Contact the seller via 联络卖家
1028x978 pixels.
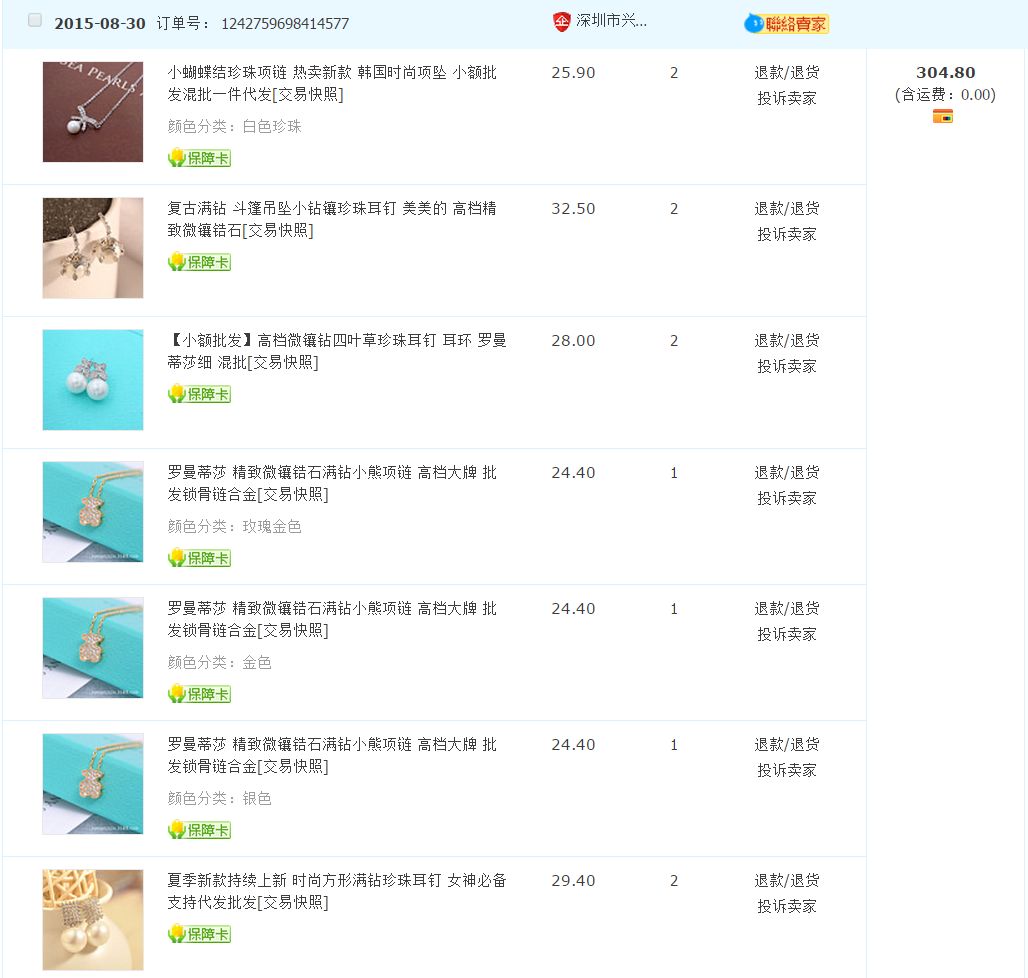coord(787,24)
